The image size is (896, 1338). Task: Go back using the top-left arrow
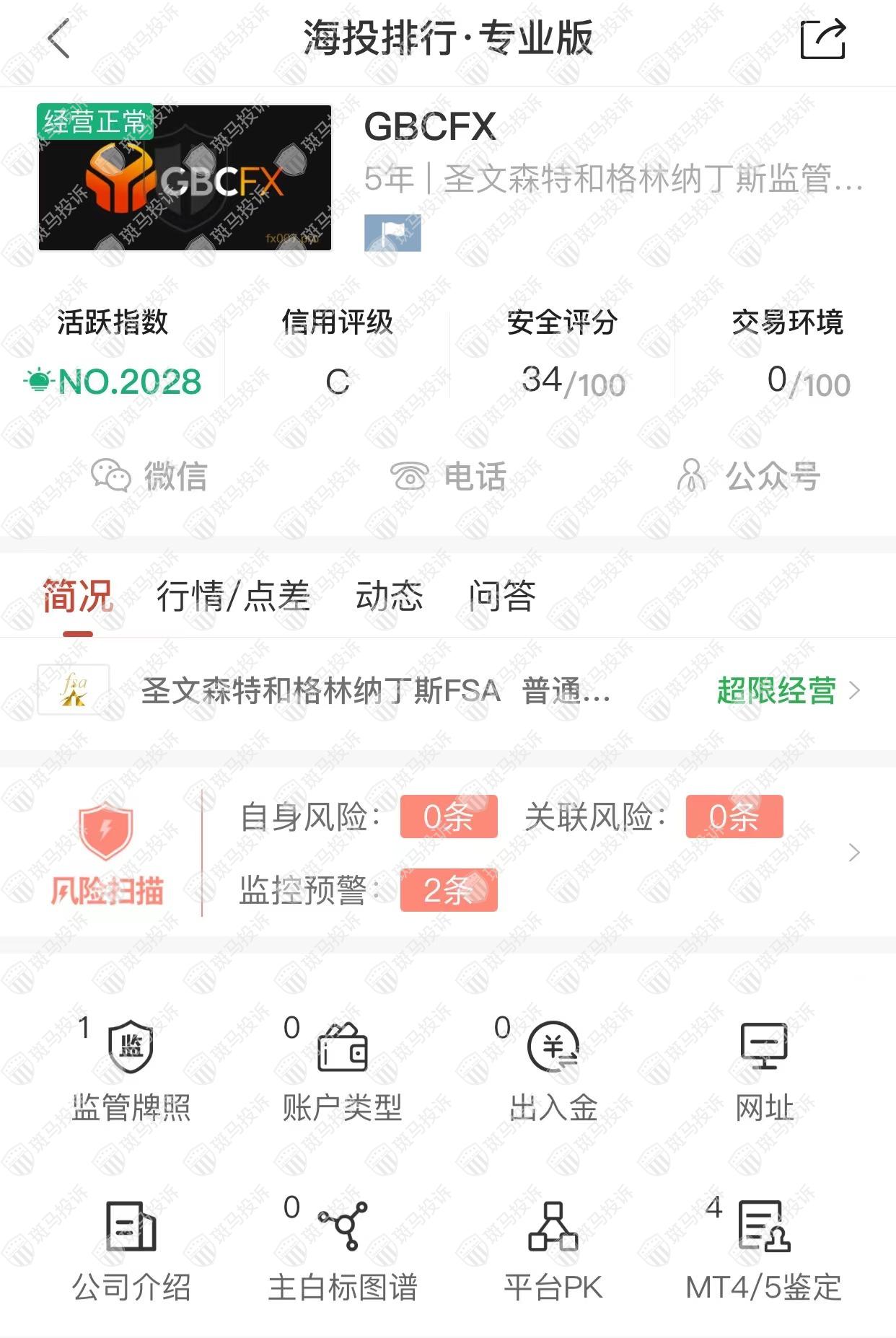pyautogui.click(x=59, y=38)
